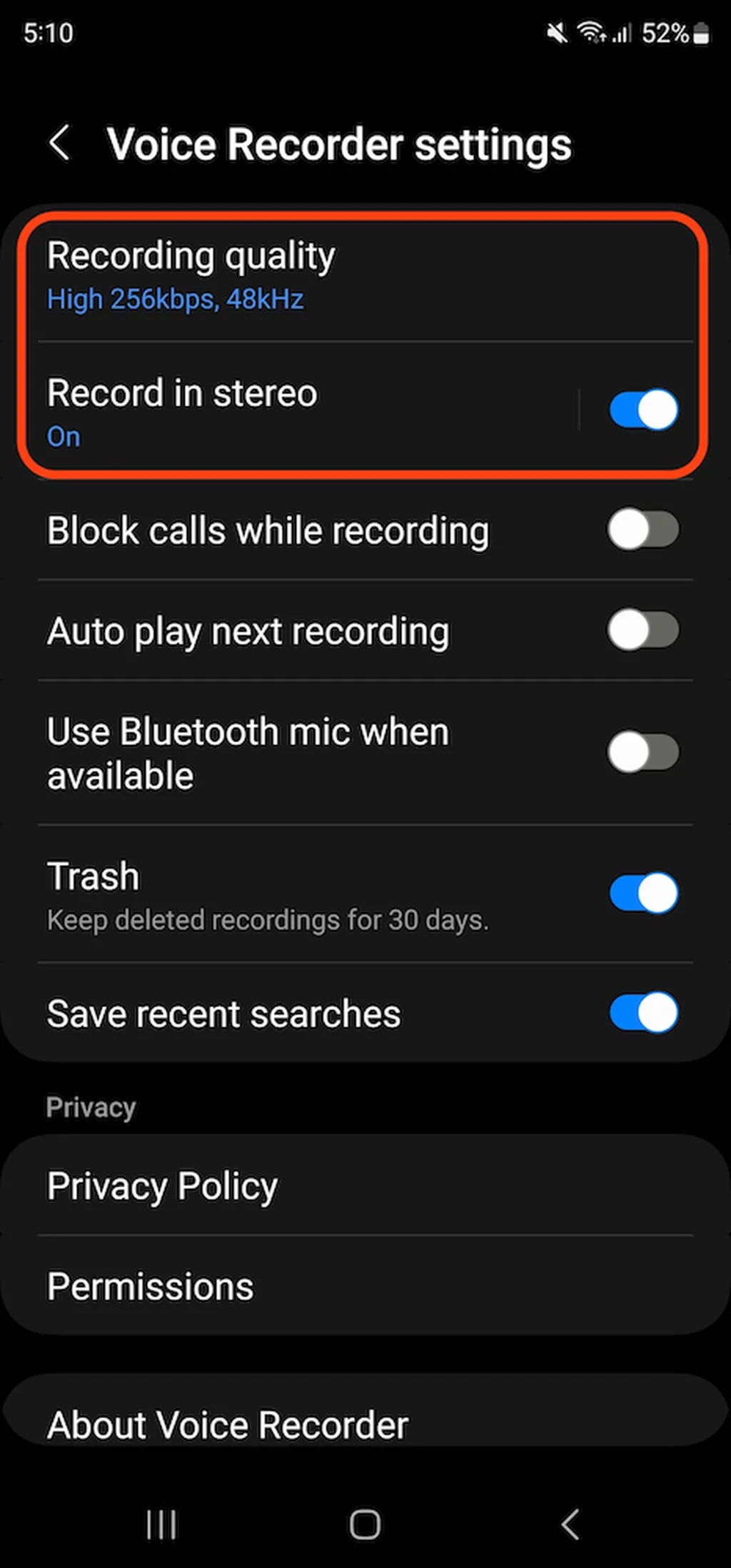Enable Use Bluetooth mic when available
731x1568 pixels.
(643, 753)
